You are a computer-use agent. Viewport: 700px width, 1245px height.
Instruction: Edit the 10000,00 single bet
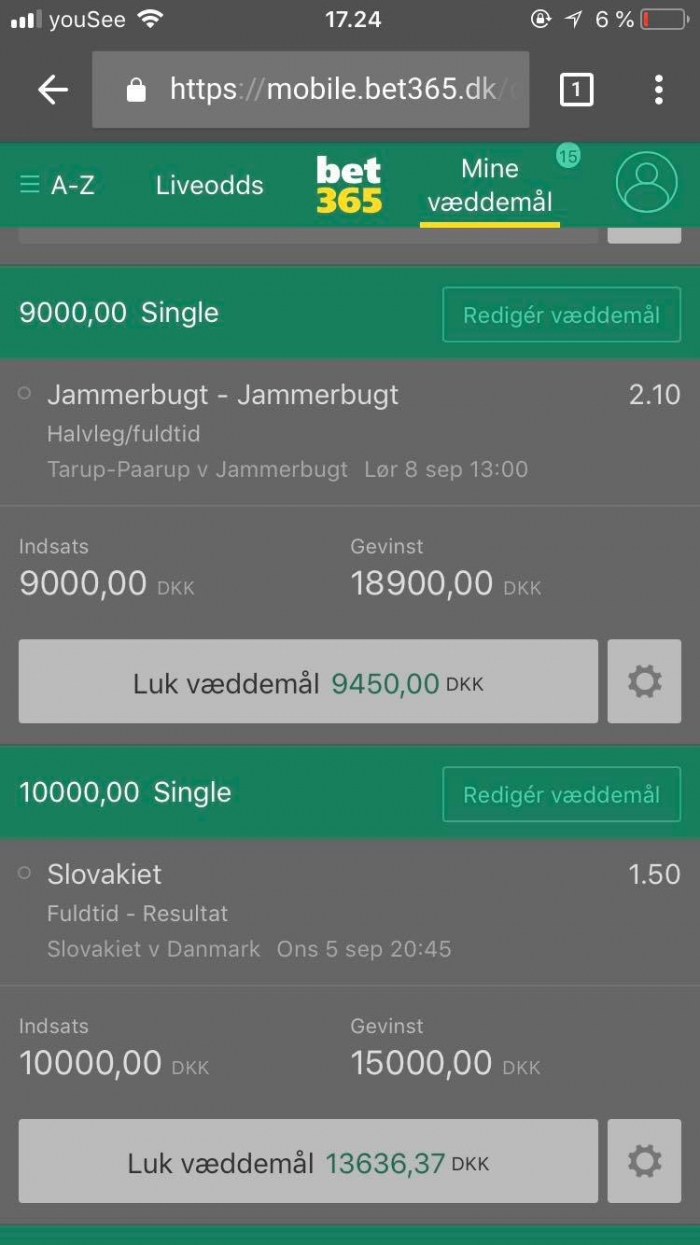[x=561, y=795]
